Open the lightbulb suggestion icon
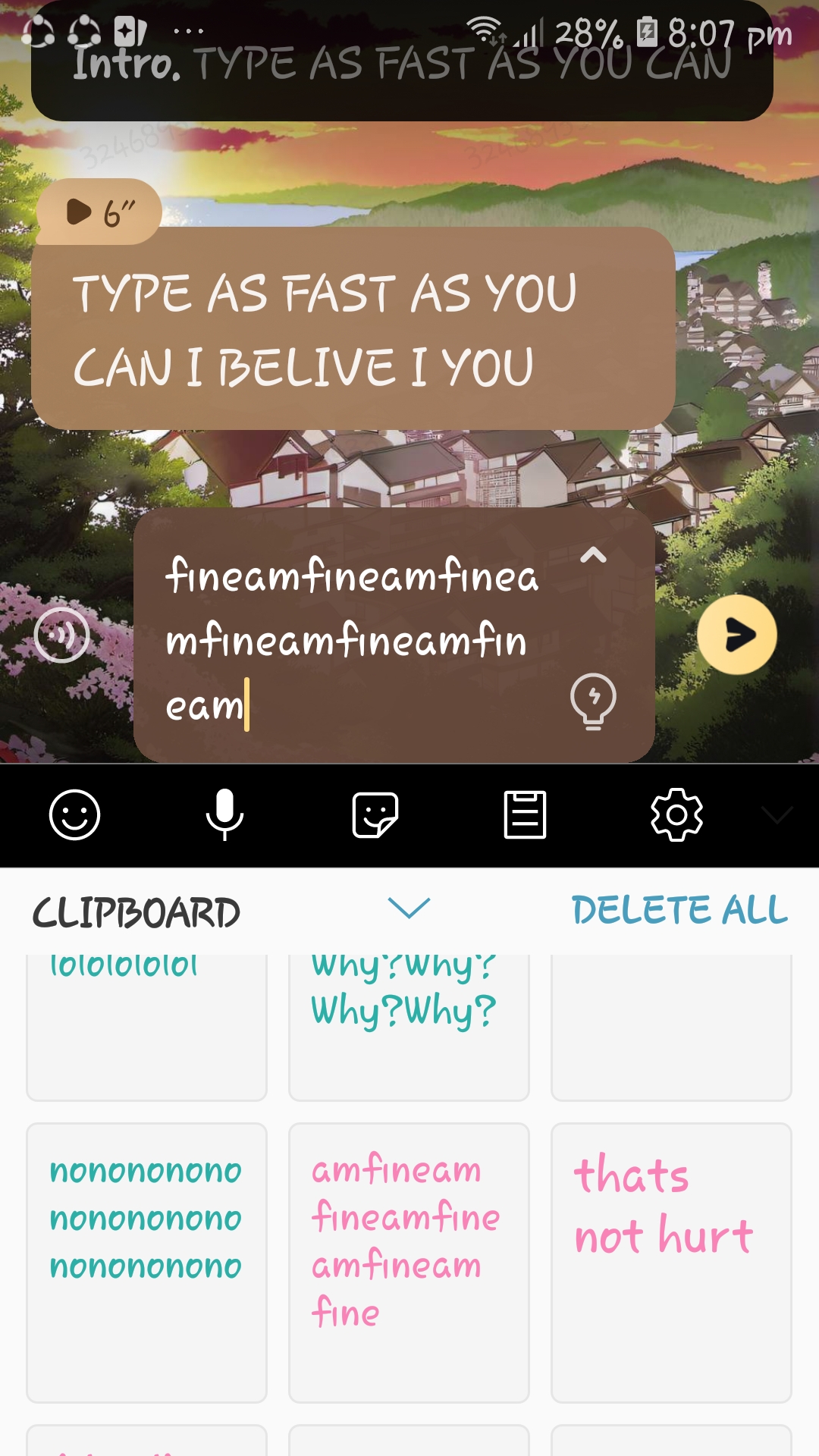Image resolution: width=819 pixels, height=1456 pixels. pos(593,701)
